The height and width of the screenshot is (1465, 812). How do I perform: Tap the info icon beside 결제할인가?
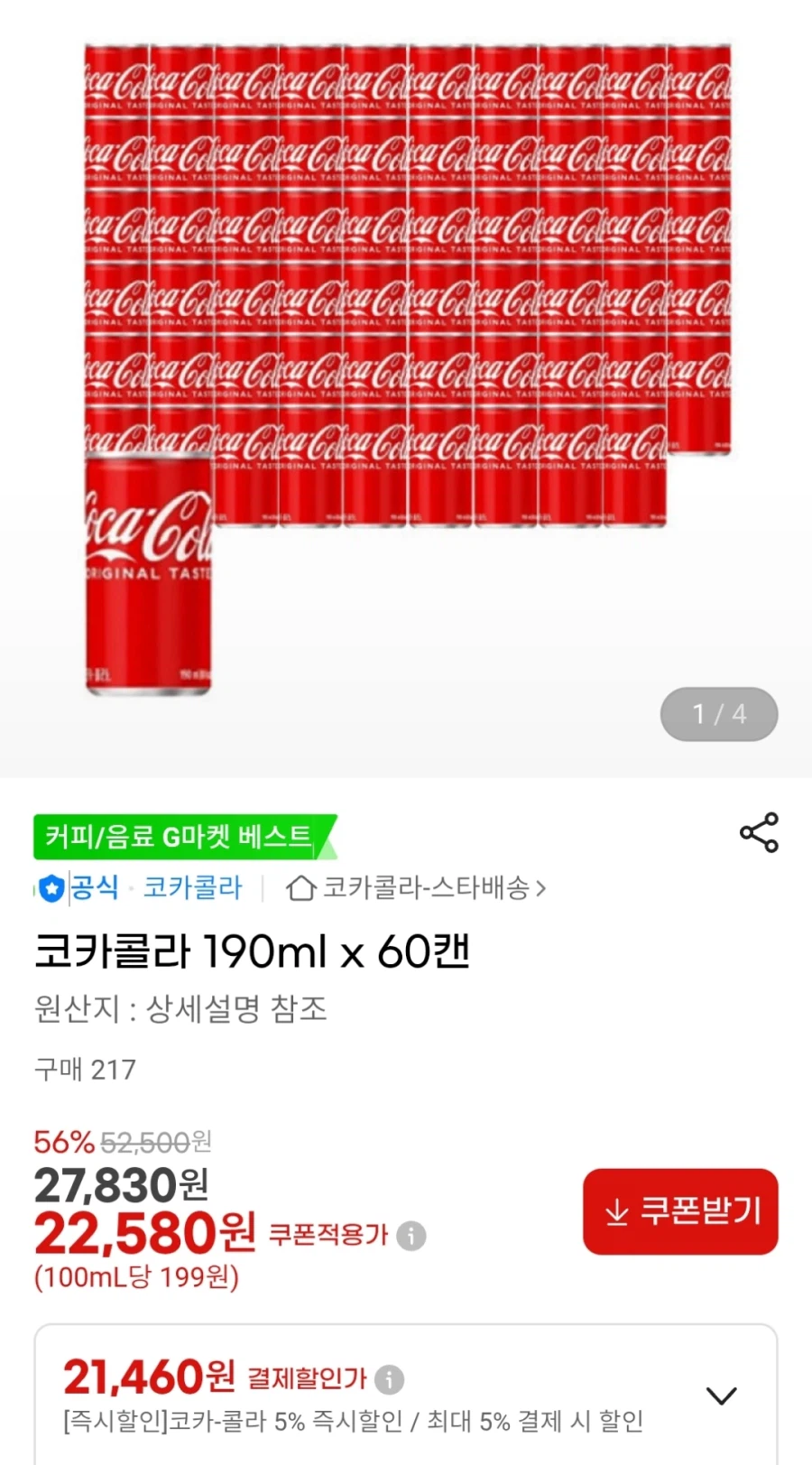(390, 1379)
